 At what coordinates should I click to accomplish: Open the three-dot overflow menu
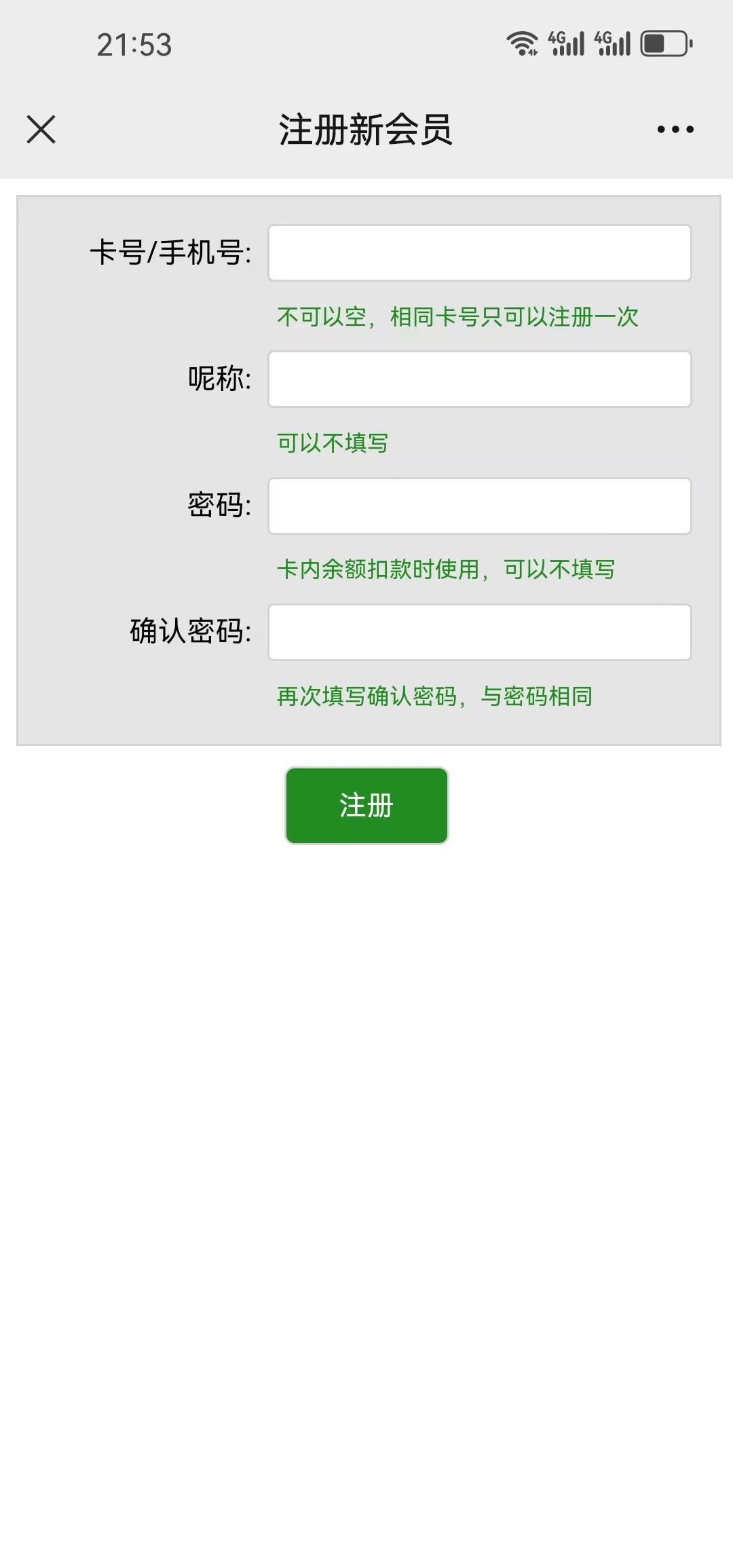pos(675,129)
